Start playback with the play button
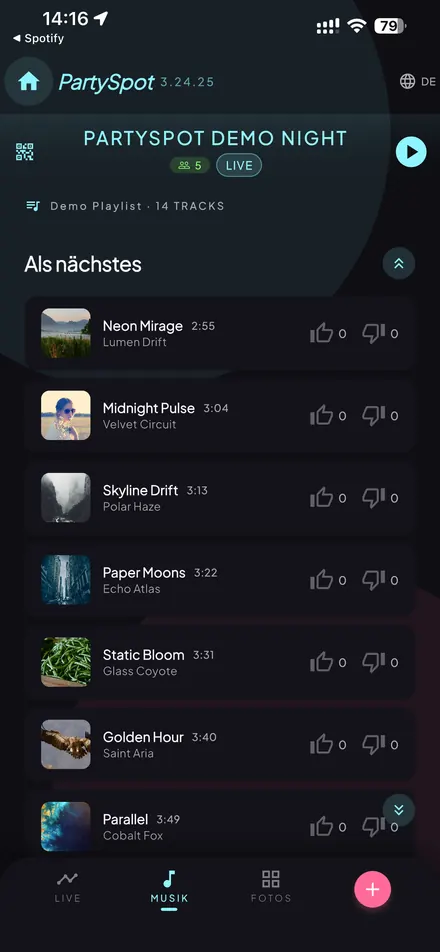Screen dimensions: 440x952 tap(411, 152)
